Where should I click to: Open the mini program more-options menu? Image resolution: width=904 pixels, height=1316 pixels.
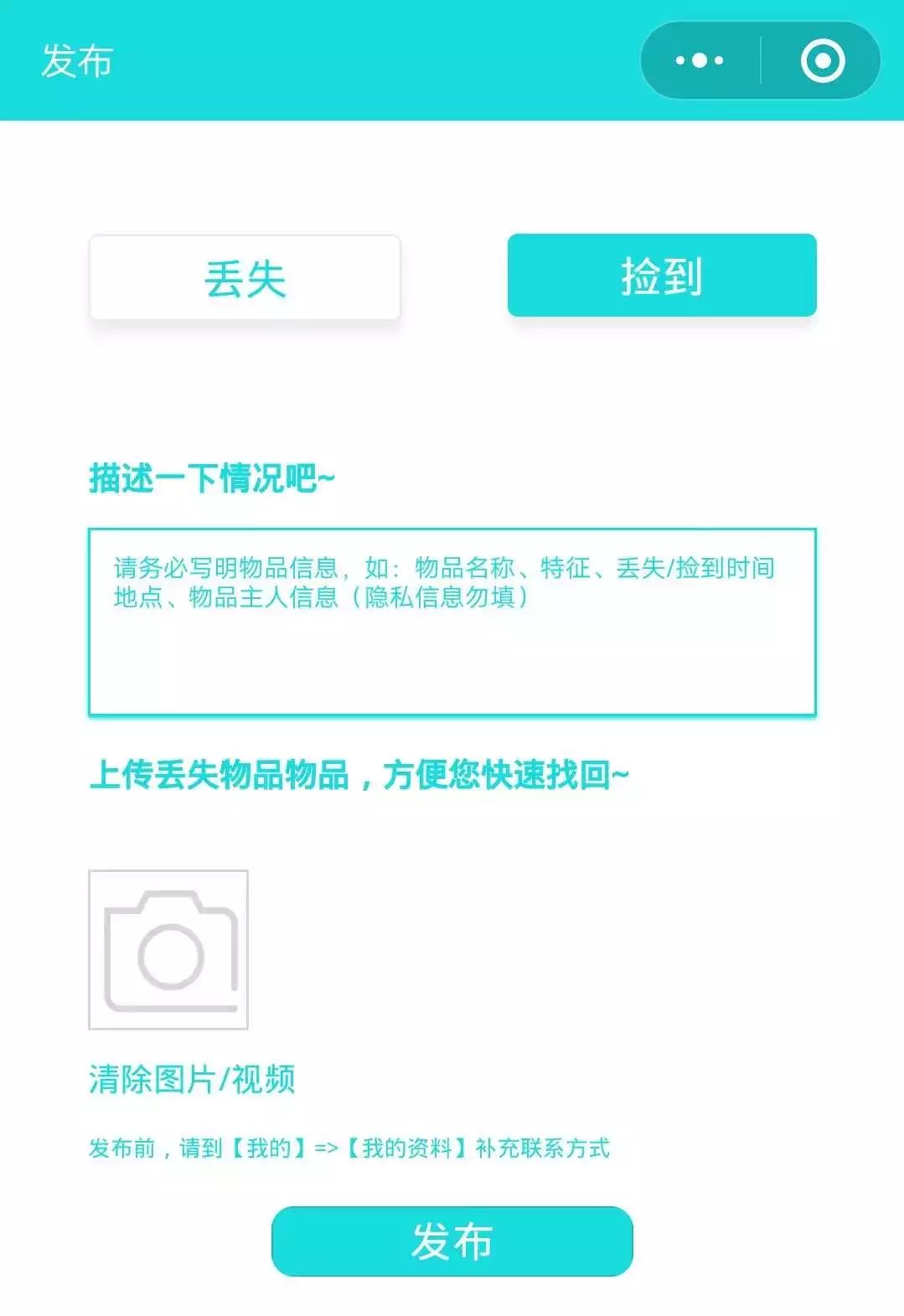tap(700, 60)
